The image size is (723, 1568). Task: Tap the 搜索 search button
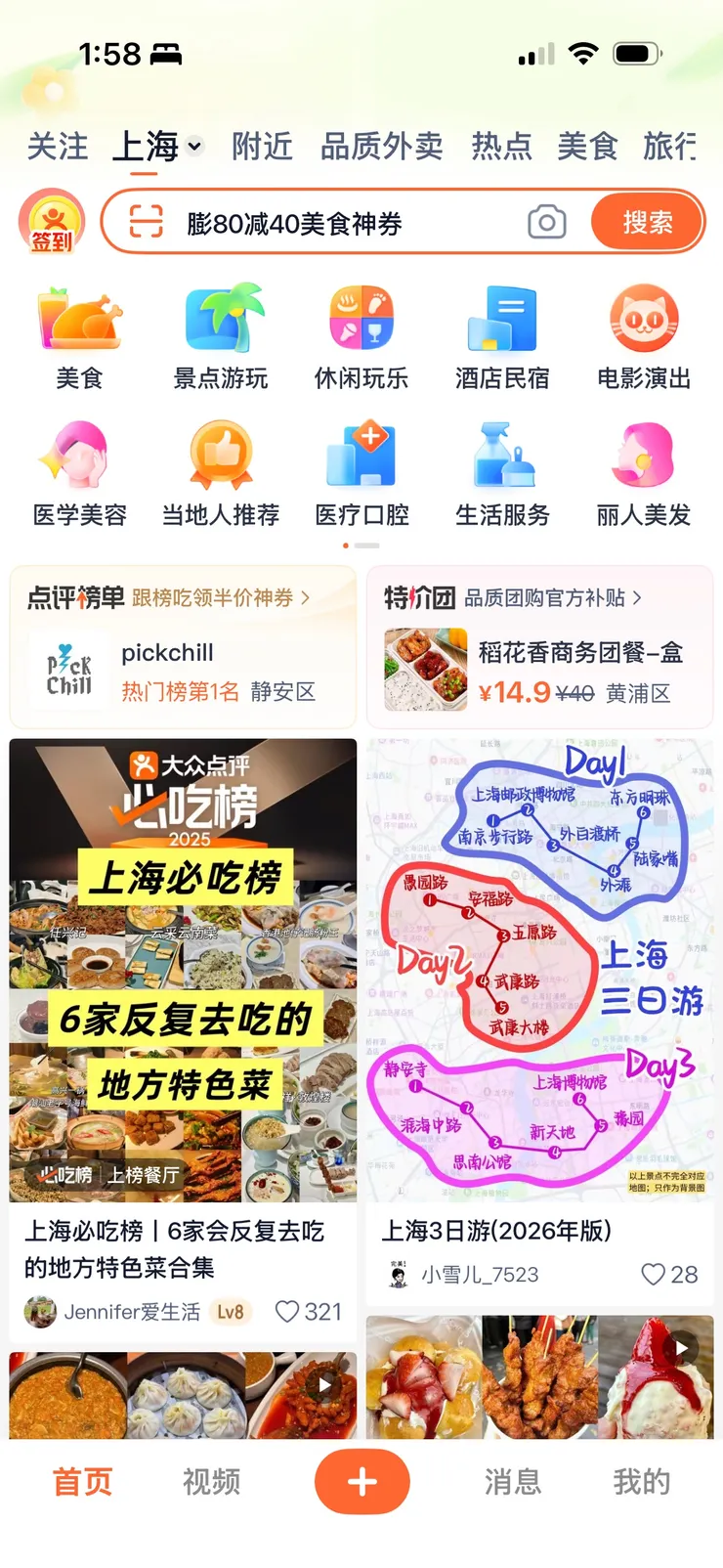[x=647, y=222]
